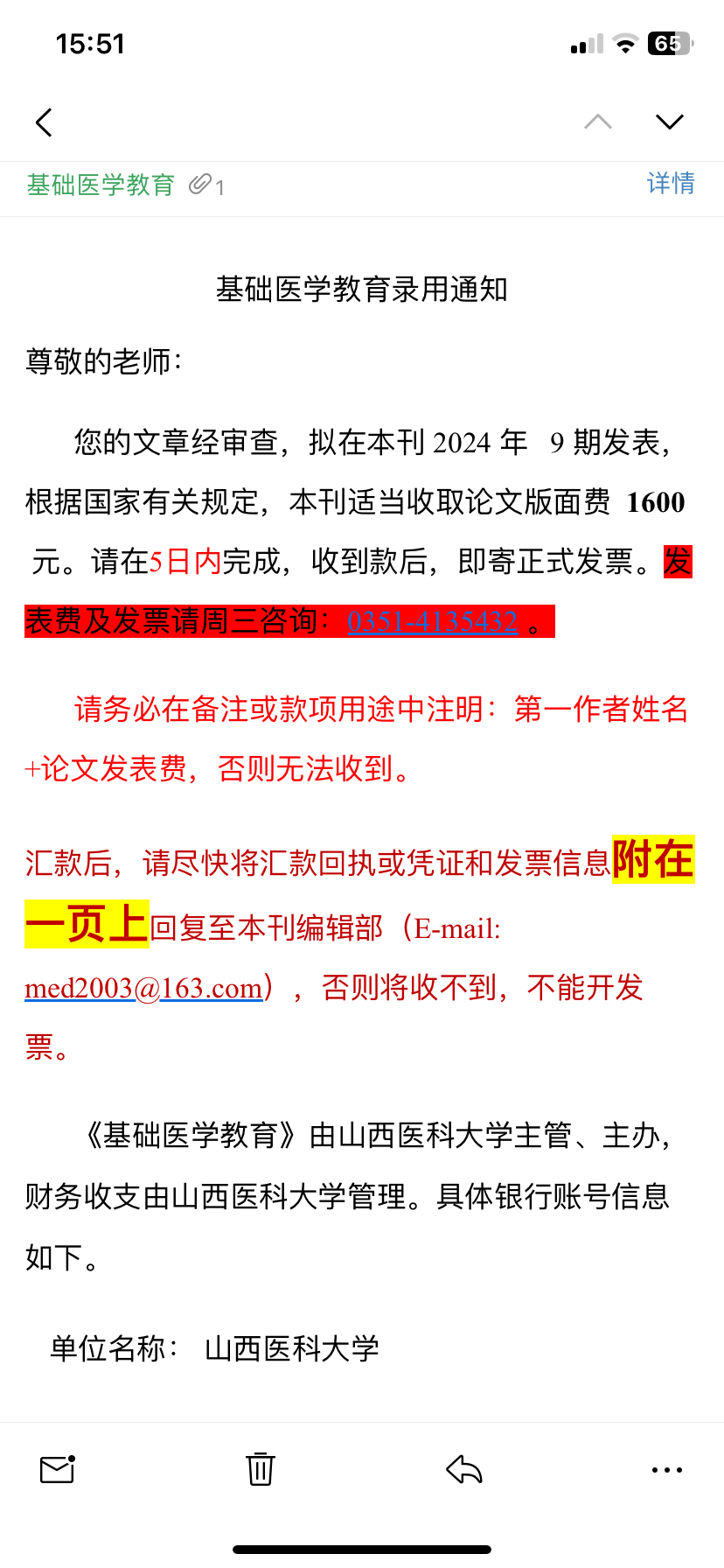Open more options menu
The width and height of the screenshot is (724, 1568).
click(667, 1470)
